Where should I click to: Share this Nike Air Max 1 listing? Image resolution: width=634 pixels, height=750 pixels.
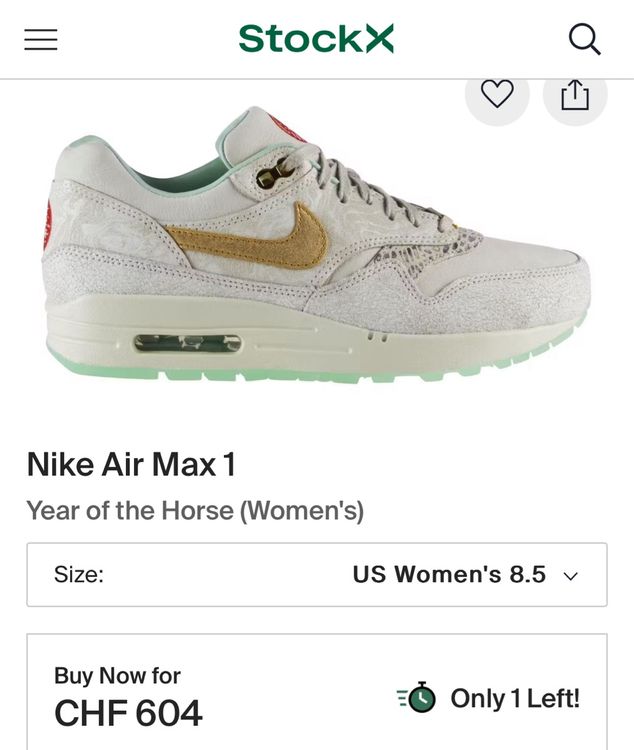point(575,94)
